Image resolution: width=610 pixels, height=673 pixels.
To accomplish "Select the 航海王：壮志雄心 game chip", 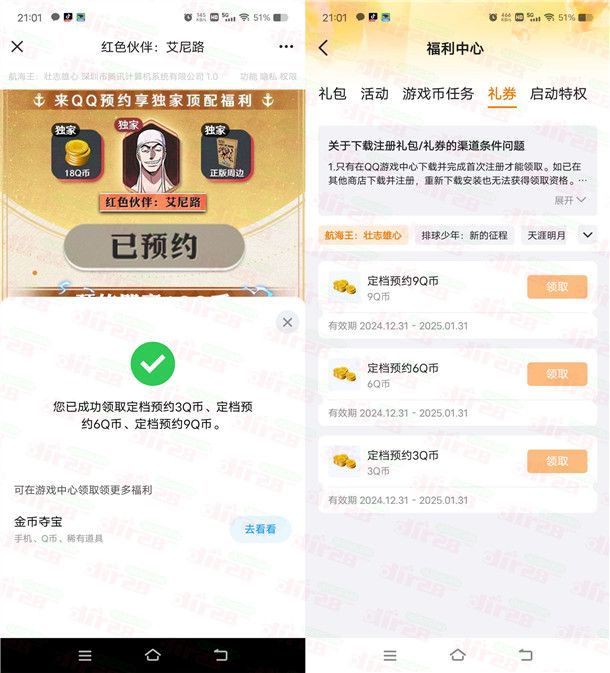I will (x=363, y=235).
